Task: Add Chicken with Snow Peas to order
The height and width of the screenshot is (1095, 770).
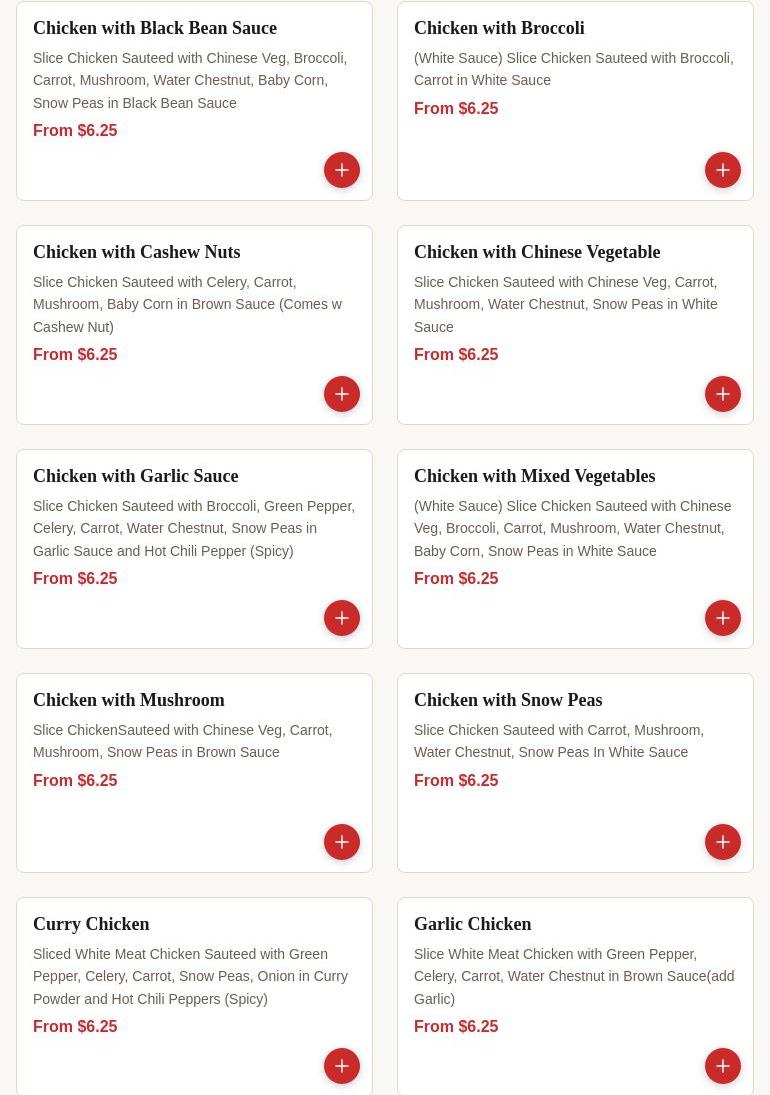Action: (x=723, y=842)
